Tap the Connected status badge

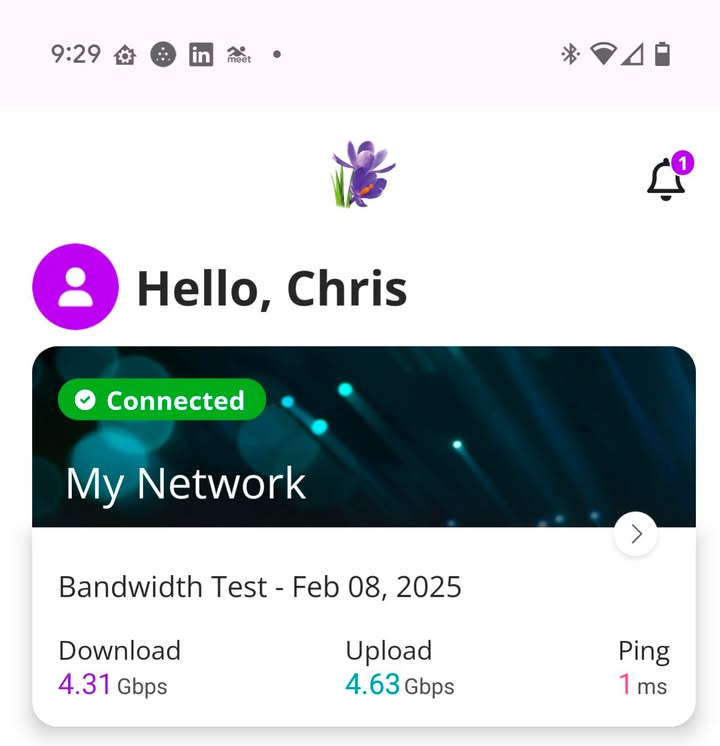pos(162,400)
